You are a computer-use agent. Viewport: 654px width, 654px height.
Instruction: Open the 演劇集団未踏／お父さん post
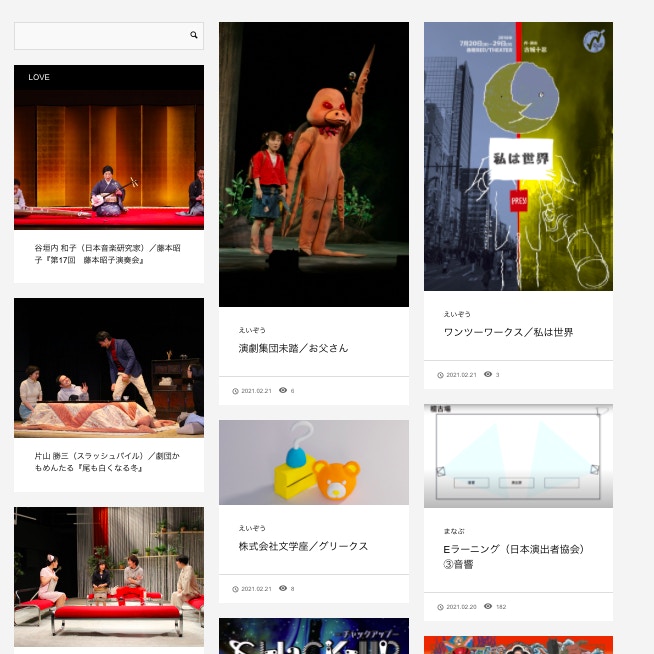coord(293,348)
